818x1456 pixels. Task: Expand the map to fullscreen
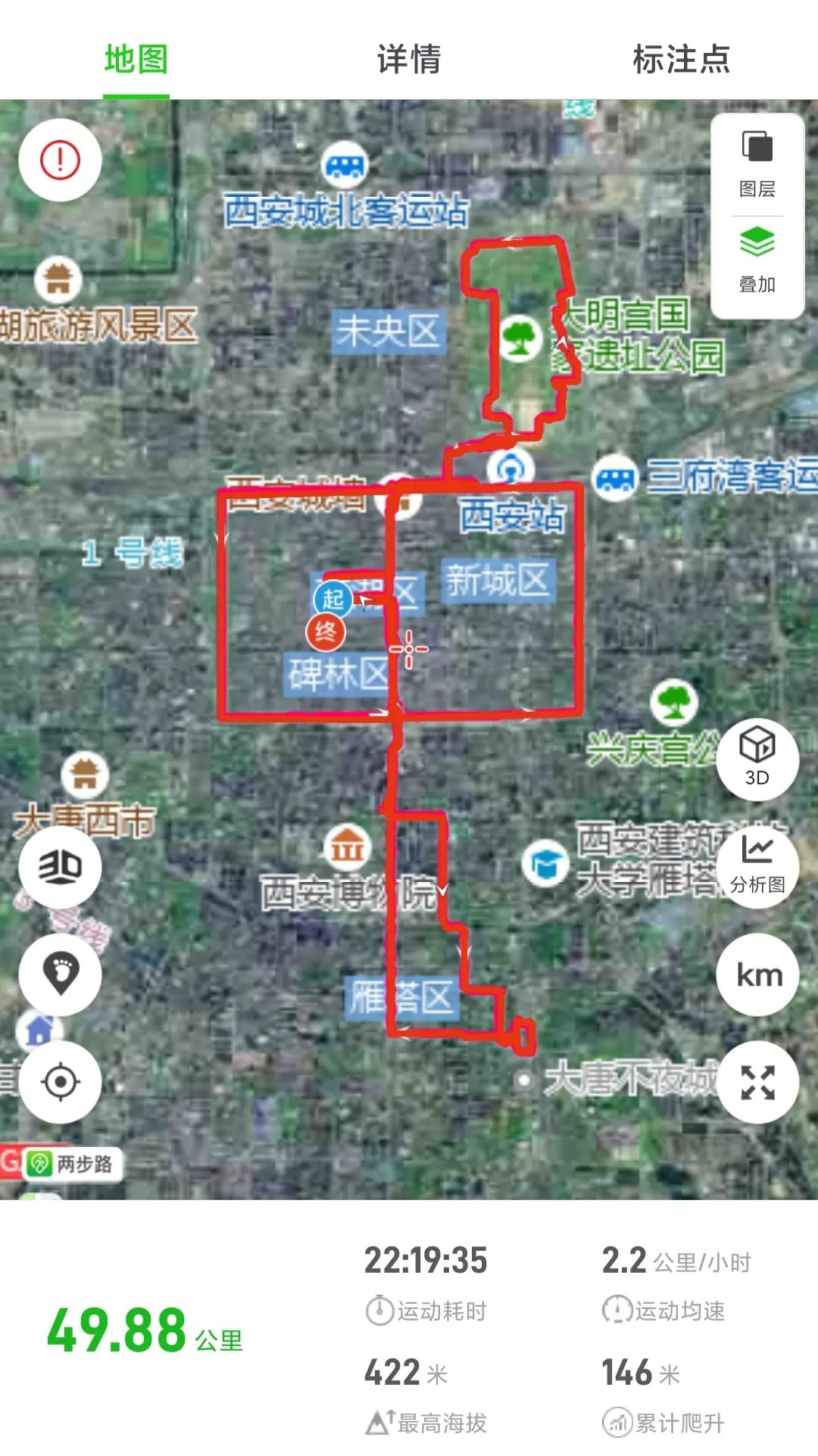[x=757, y=1082]
